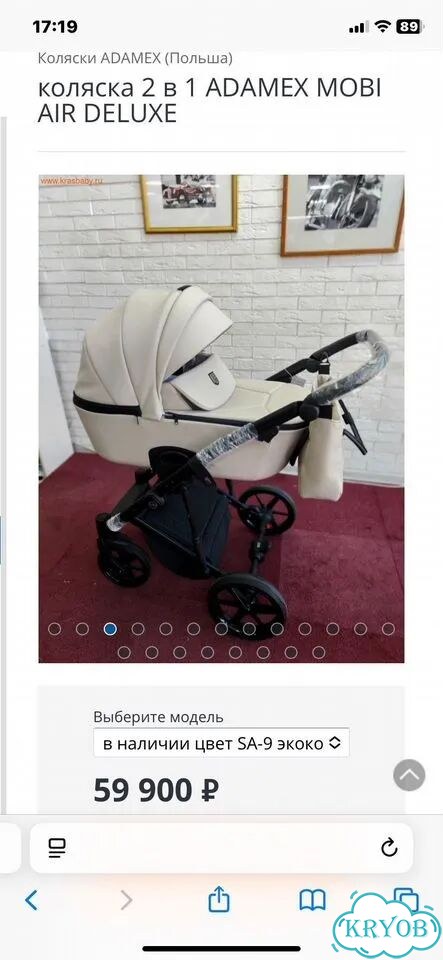This screenshot has width=443, height=960.
Task: Open the Safari page settings menu icon
Action: click(57, 847)
